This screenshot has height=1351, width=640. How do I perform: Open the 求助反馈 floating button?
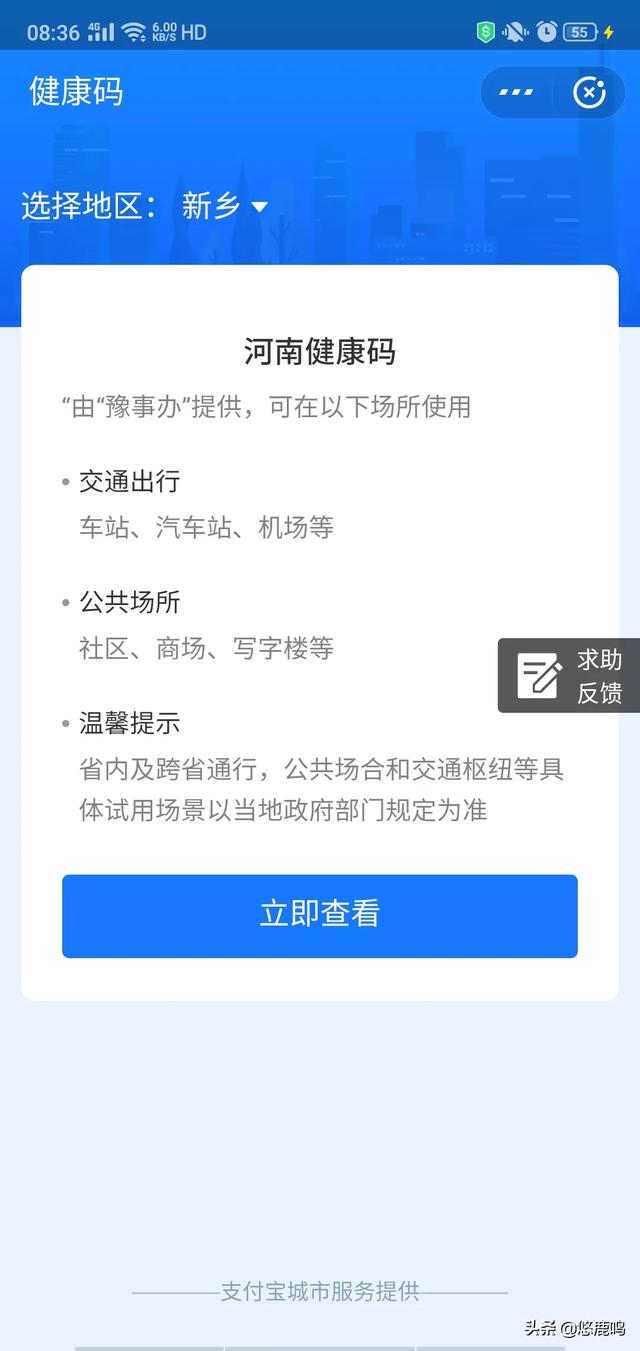(569, 676)
